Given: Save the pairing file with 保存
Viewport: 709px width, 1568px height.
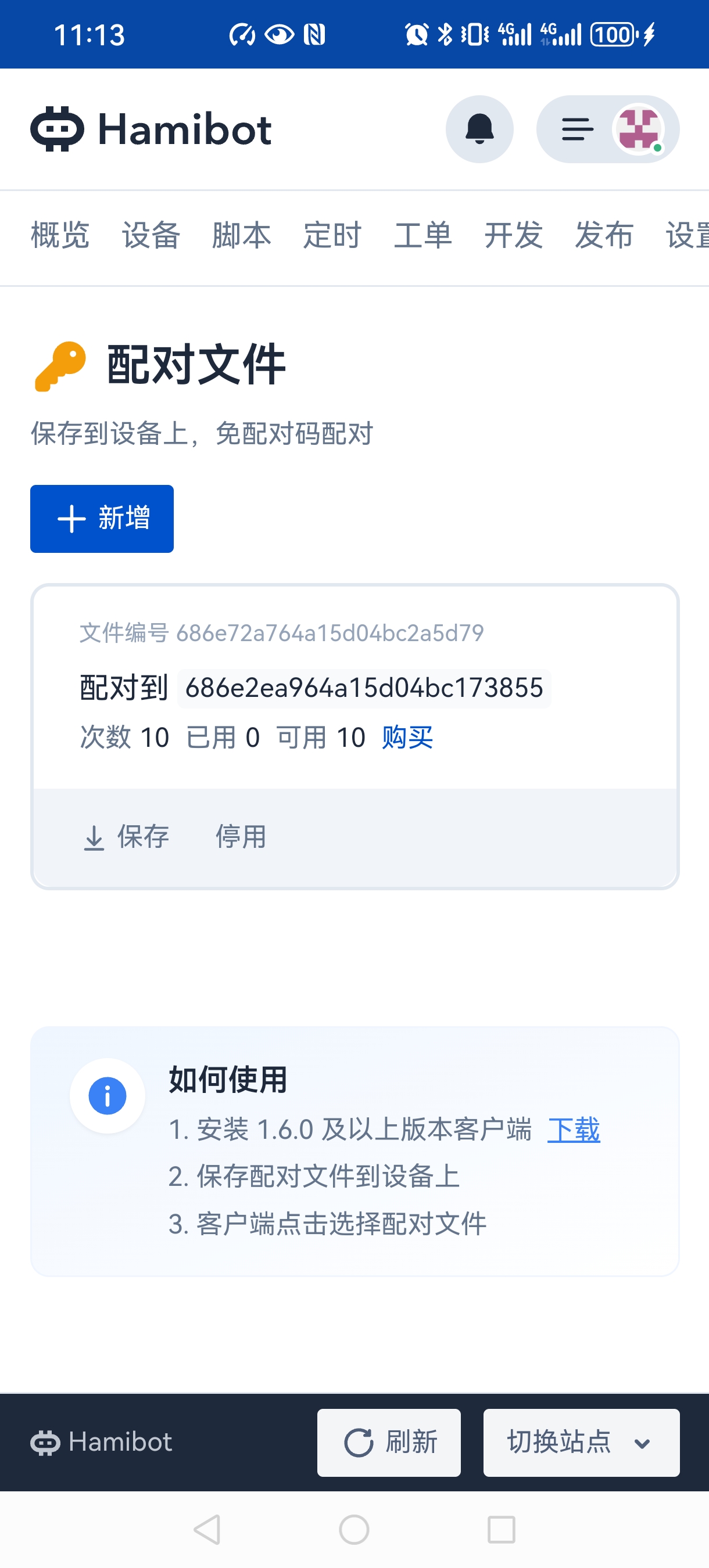Looking at the screenshot, I should tap(126, 837).
